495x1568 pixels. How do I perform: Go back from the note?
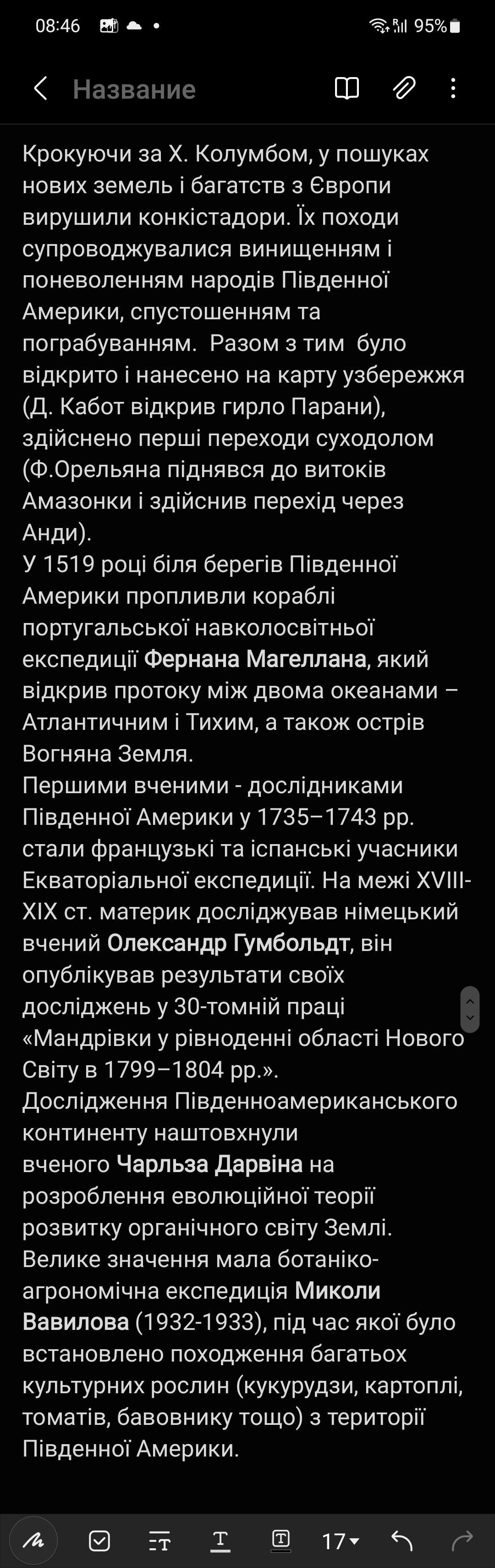[x=40, y=89]
